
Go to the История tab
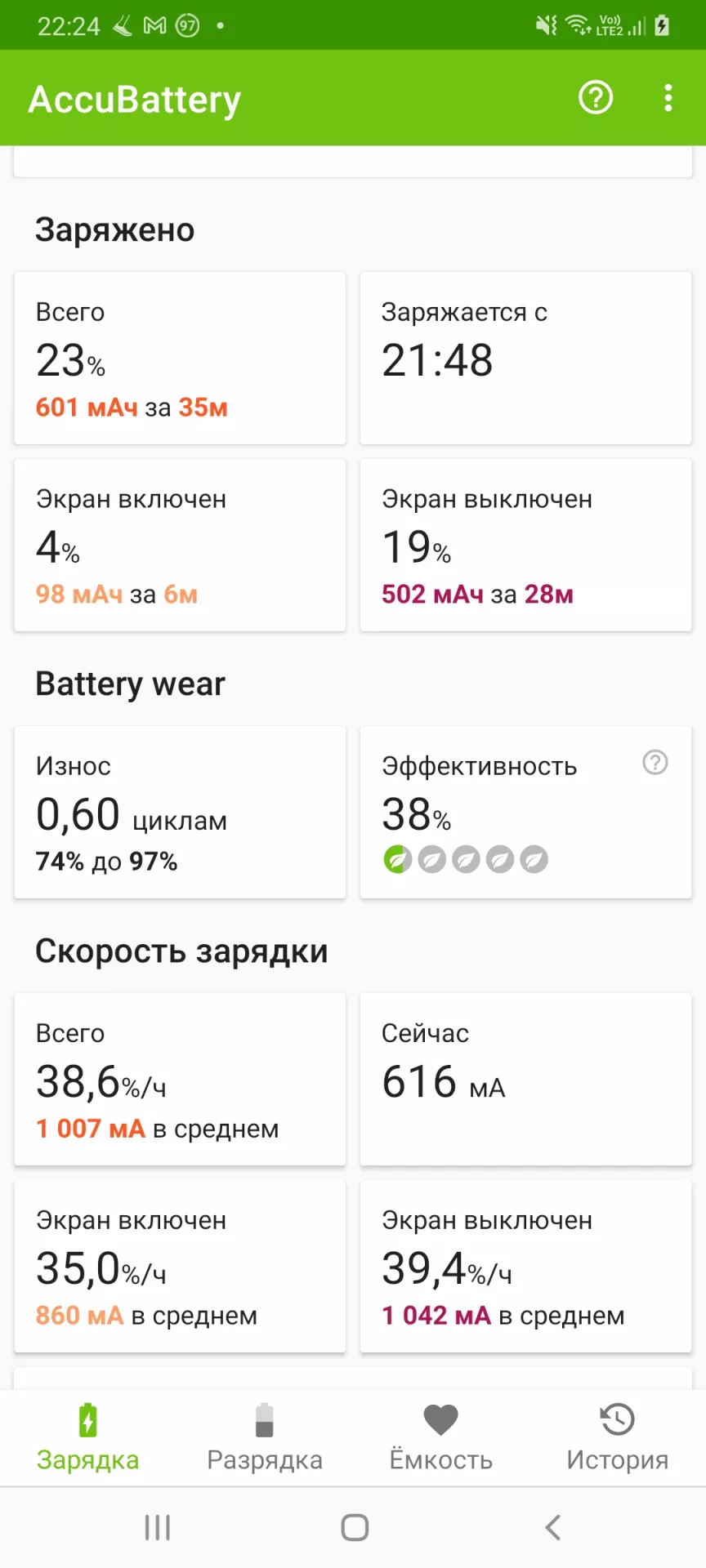point(618,1437)
